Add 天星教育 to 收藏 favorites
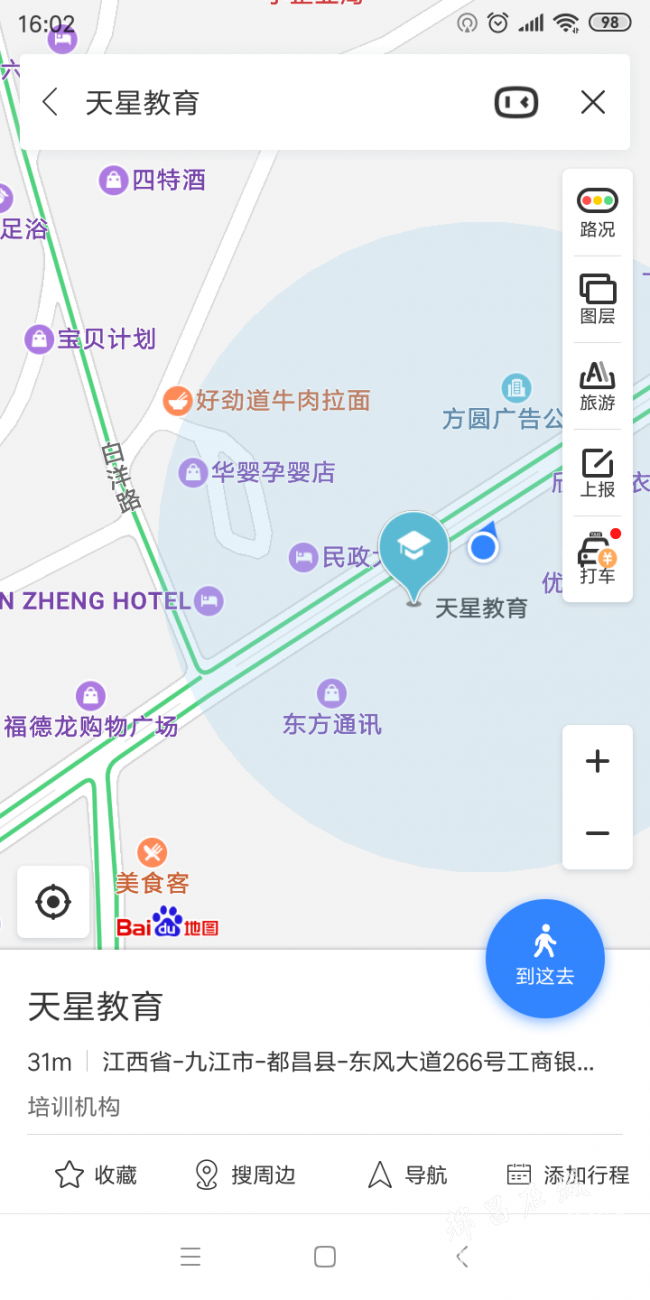 coord(96,1175)
